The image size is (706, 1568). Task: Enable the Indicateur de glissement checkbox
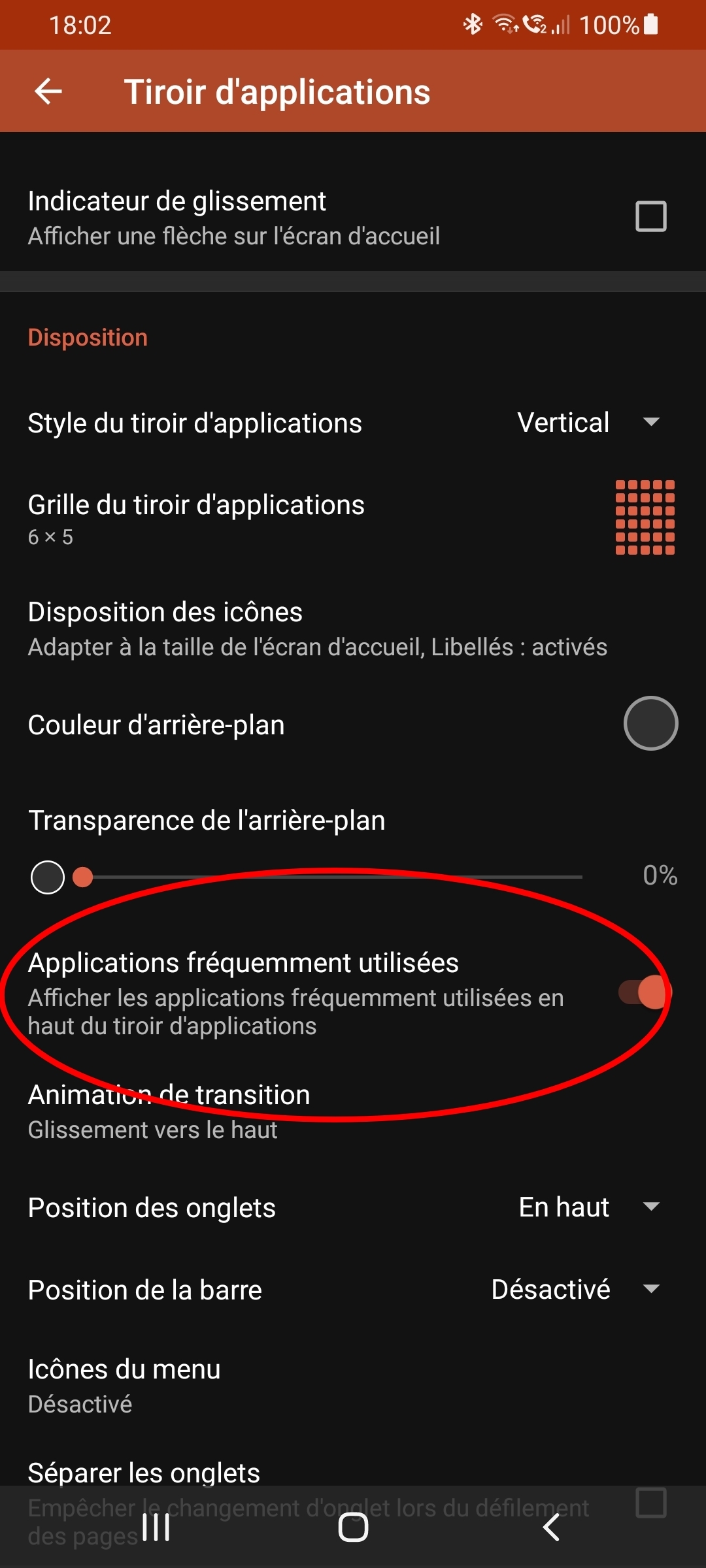coord(650,217)
